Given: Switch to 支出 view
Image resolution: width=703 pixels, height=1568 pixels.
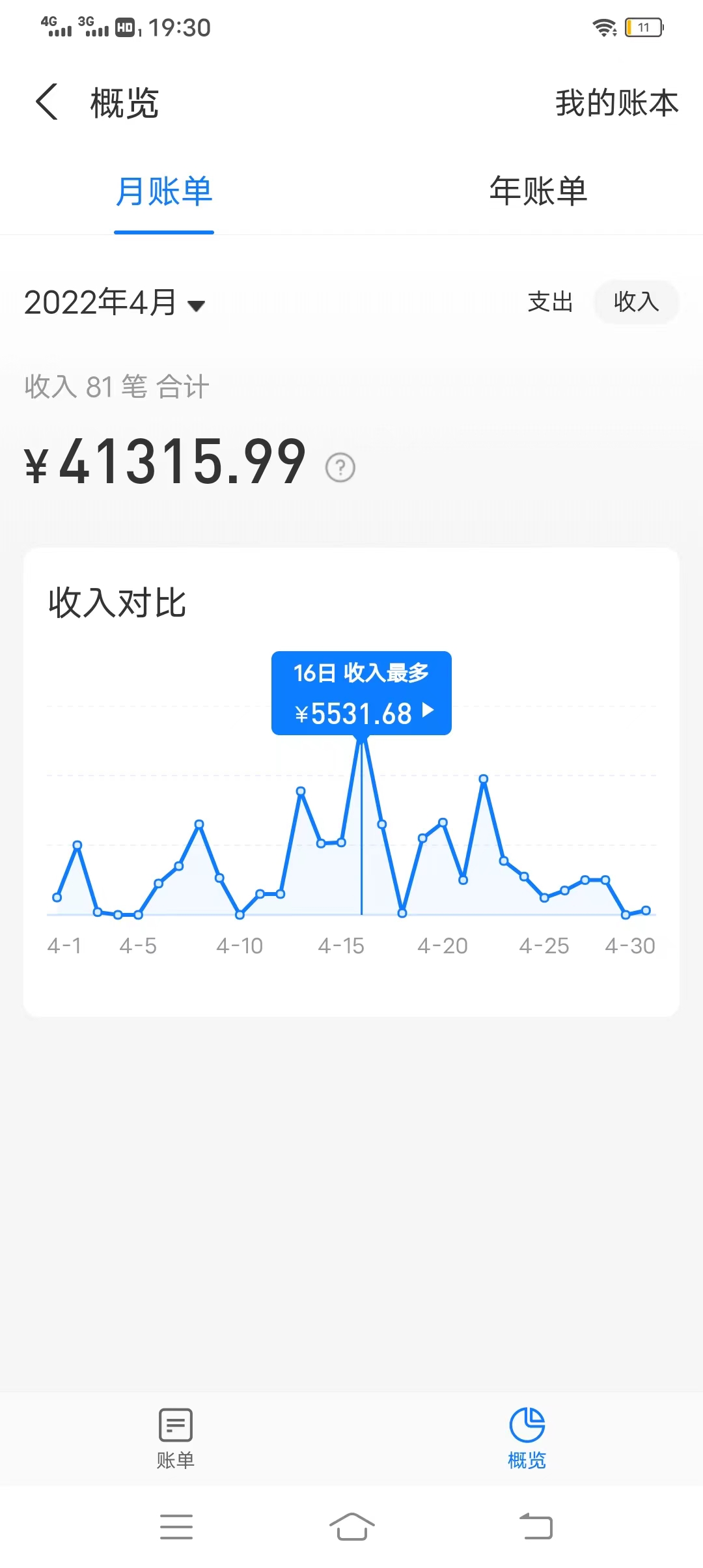Looking at the screenshot, I should pyautogui.click(x=550, y=302).
